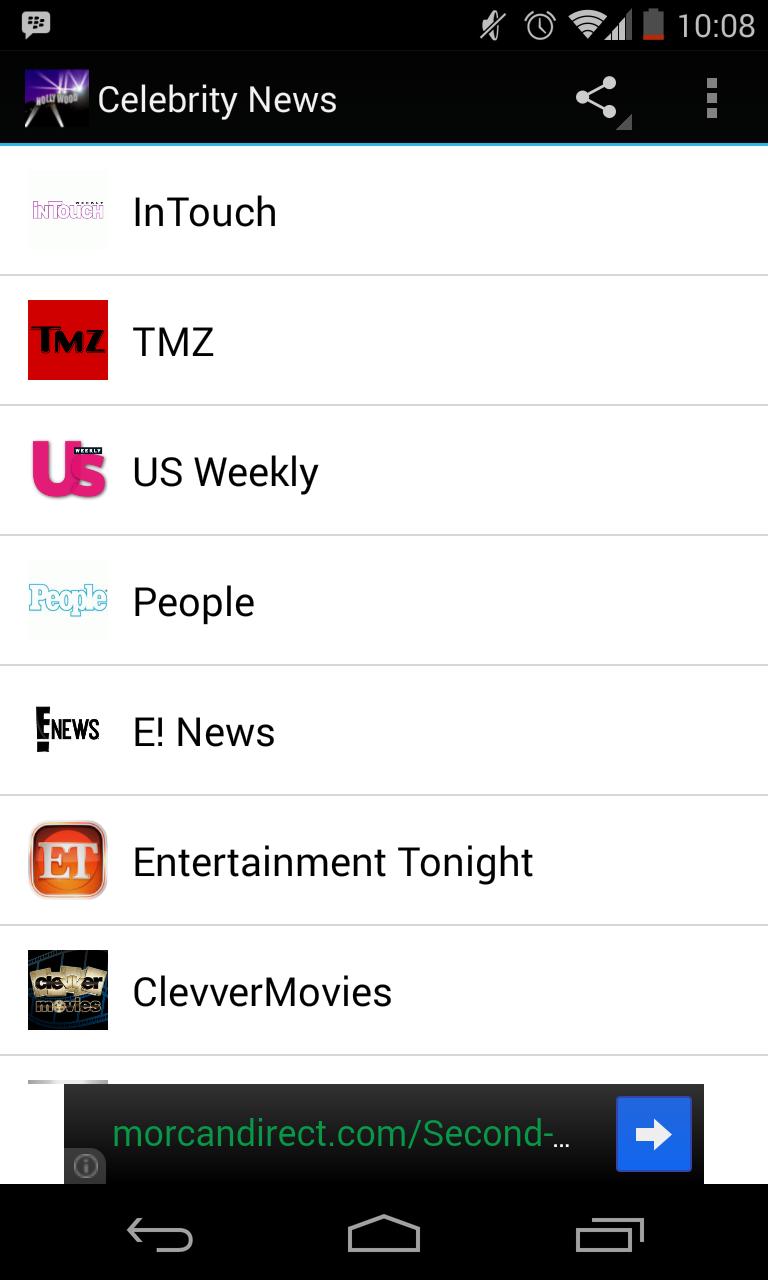Tap the blue arrow on the ad banner
The image size is (768, 1280).
(x=653, y=1134)
